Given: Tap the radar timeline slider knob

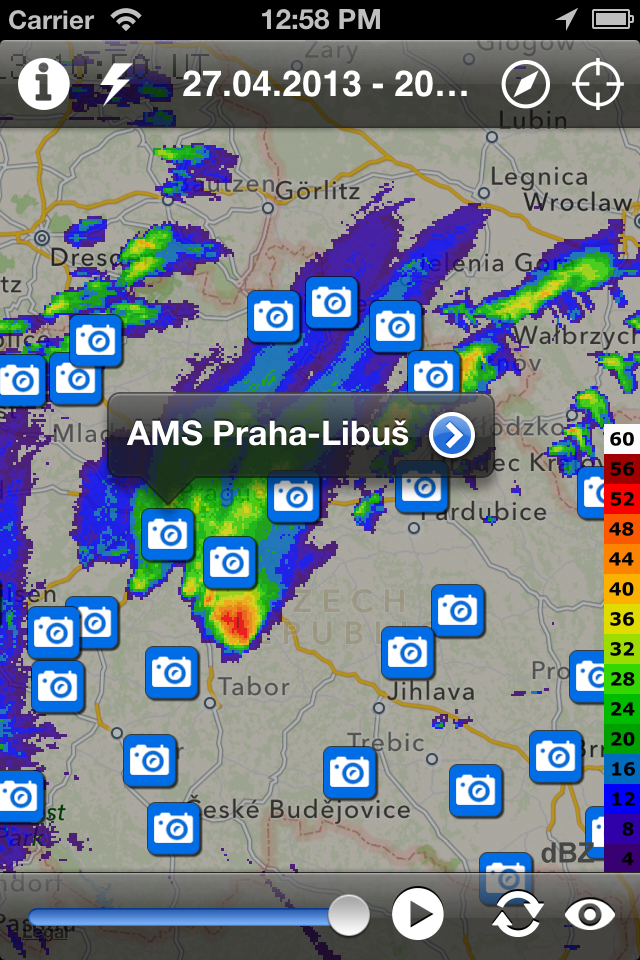Looking at the screenshot, I should click(x=347, y=914).
